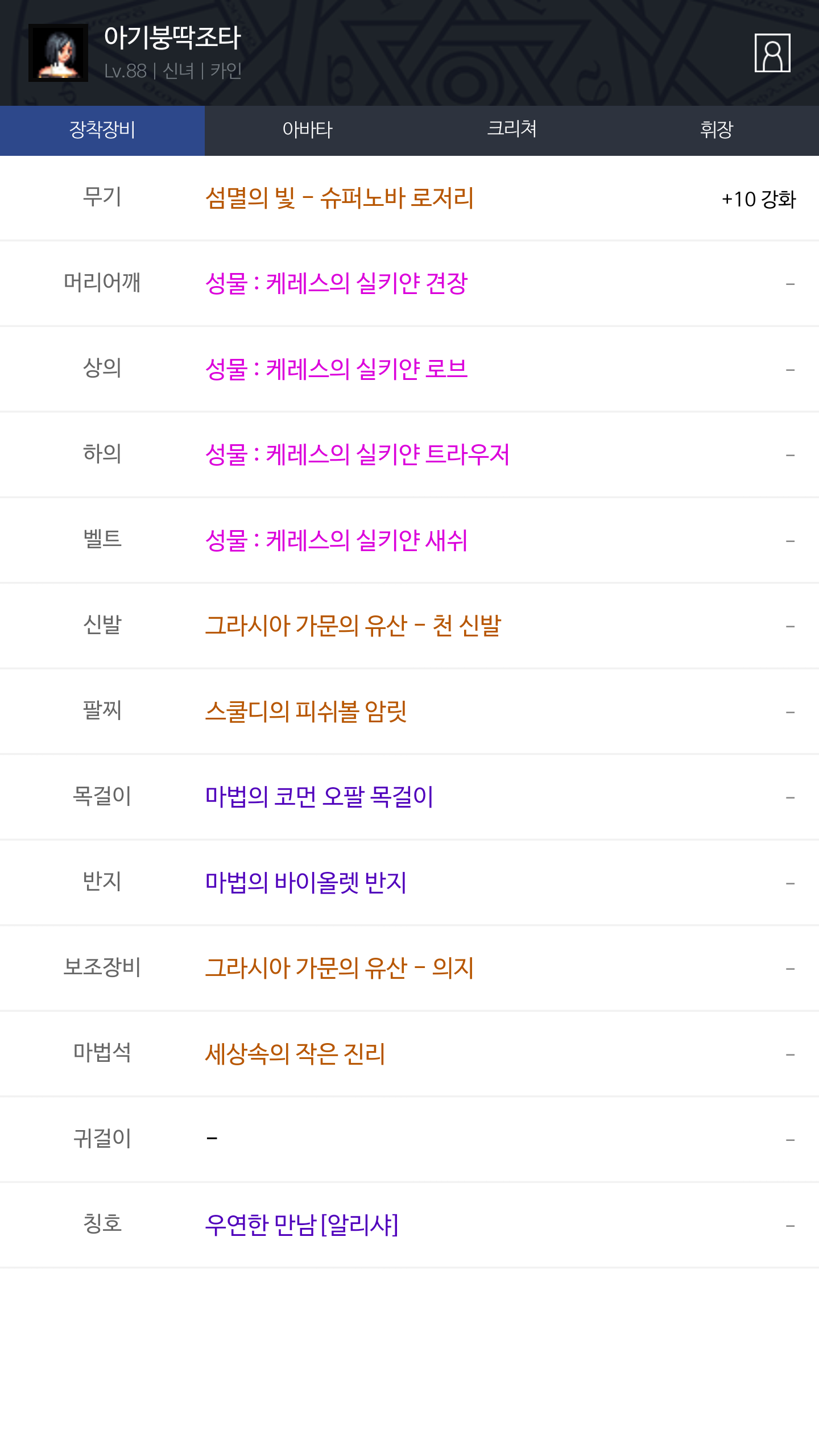
Task: Open 그라시아 가문의 유산 - 의지
Action: [x=340, y=969]
